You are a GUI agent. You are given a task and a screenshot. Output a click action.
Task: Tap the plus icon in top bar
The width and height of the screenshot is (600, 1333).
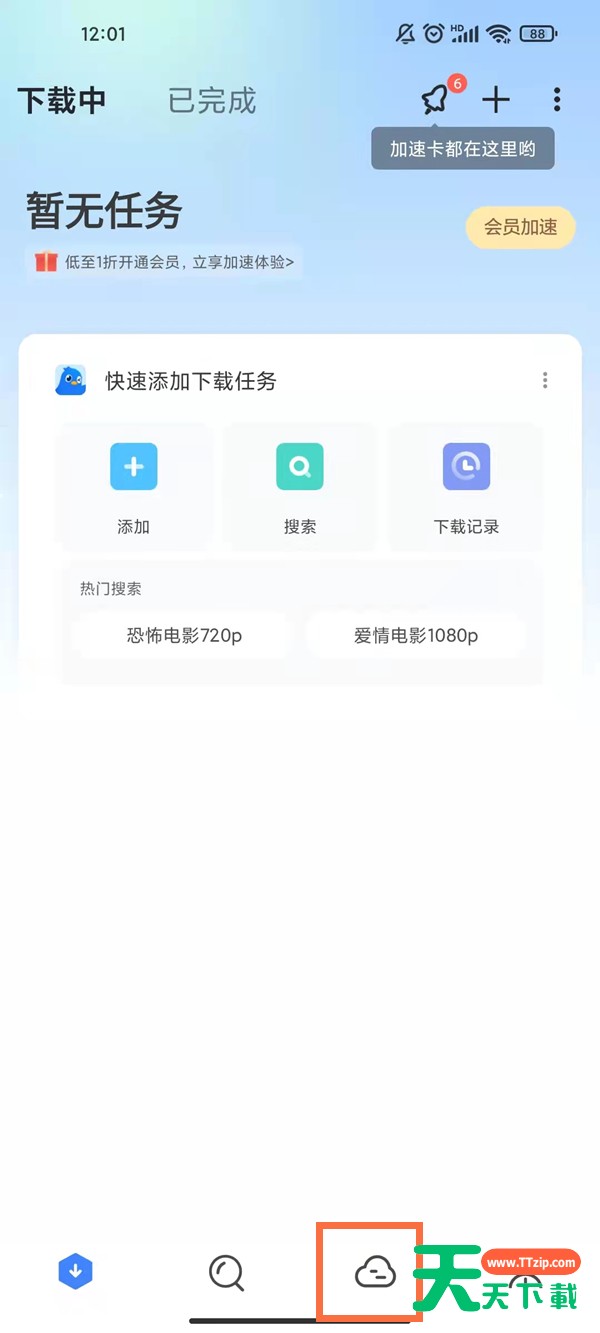[x=496, y=99]
